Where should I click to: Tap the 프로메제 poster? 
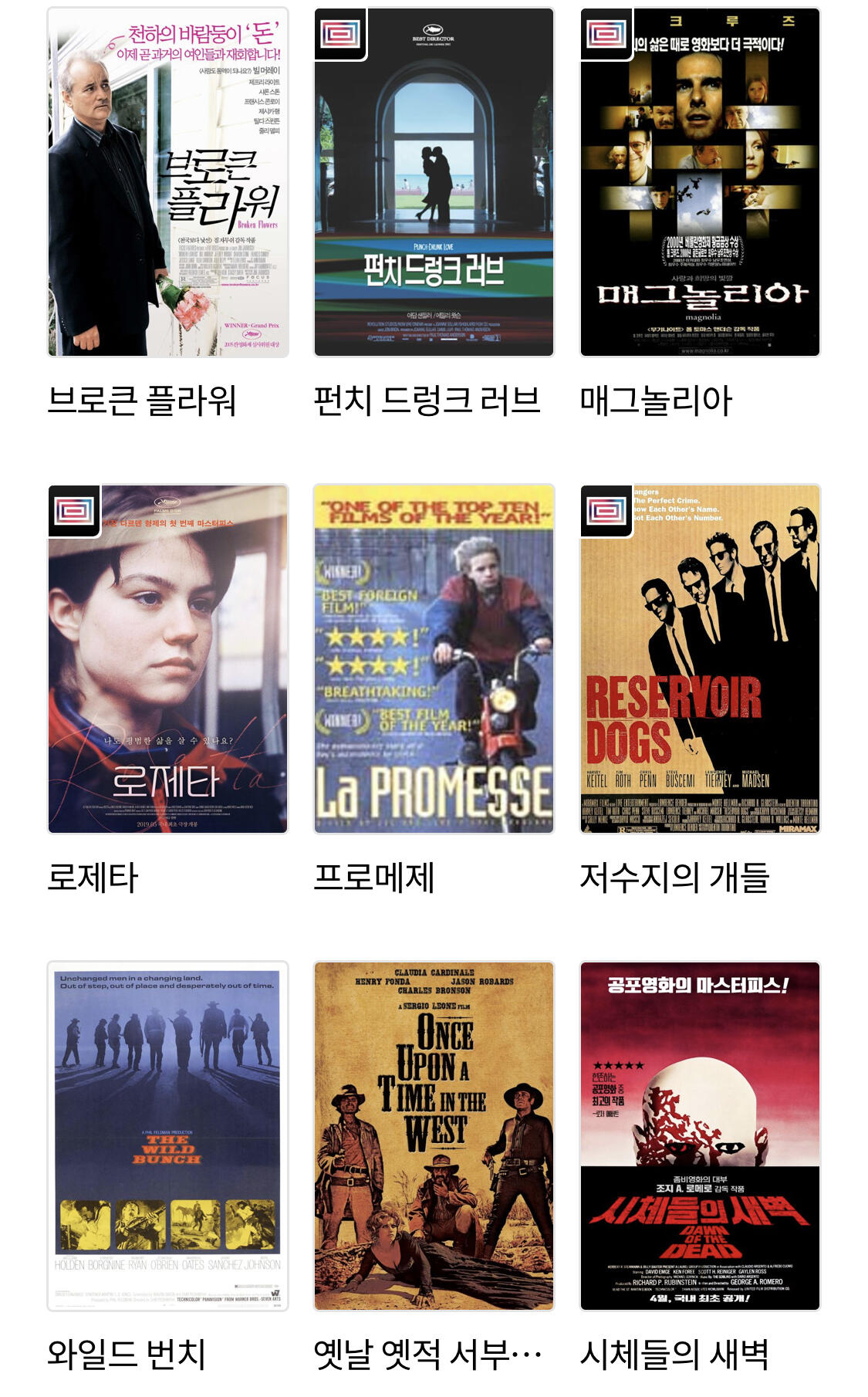coord(434,658)
